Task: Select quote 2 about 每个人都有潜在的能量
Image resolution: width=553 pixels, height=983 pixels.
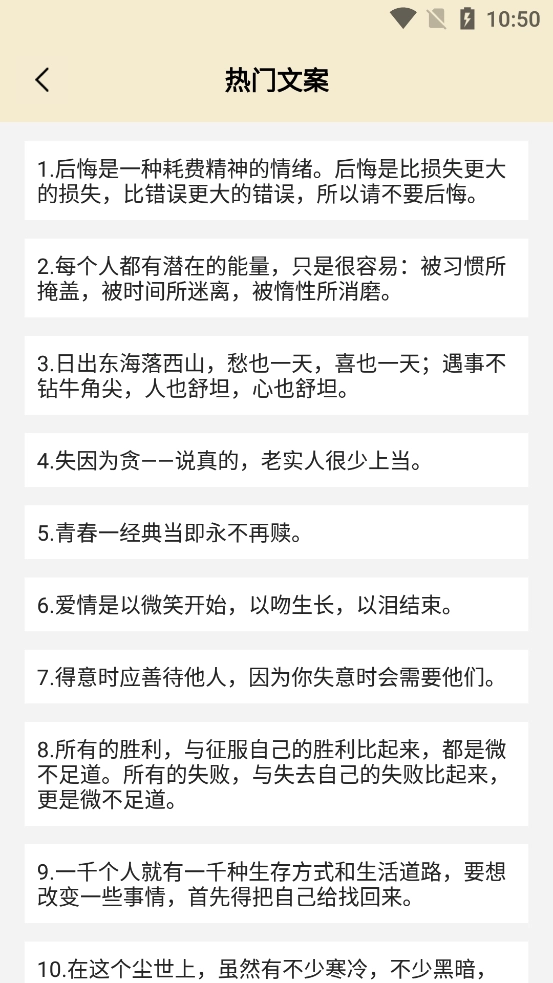Action: [276, 278]
